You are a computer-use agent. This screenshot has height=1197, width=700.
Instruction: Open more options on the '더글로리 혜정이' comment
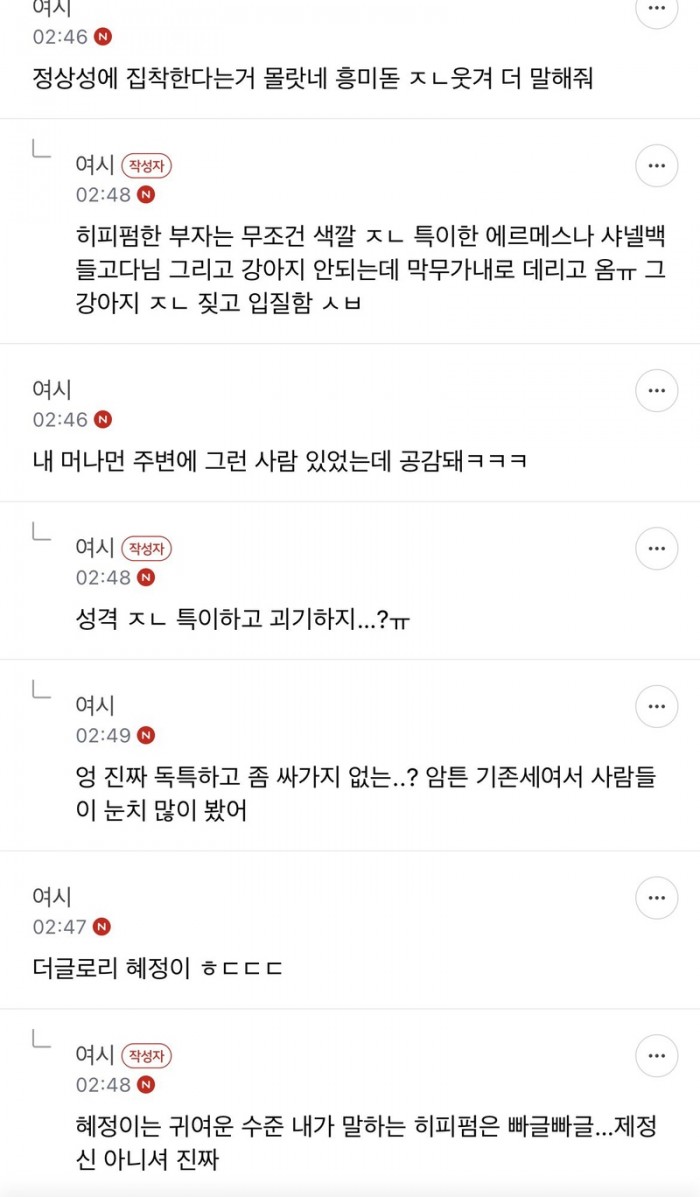[656, 898]
